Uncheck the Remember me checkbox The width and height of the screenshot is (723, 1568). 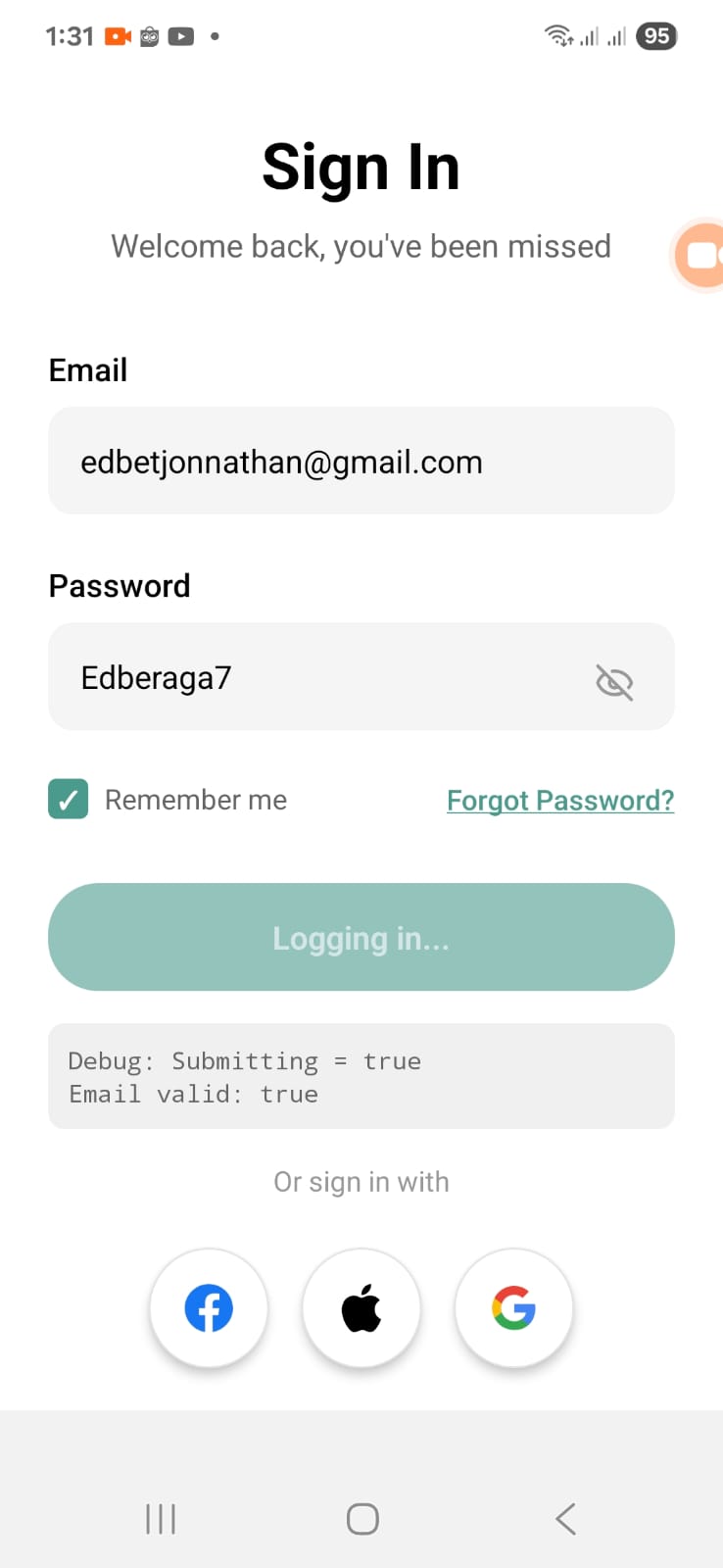[x=69, y=800]
